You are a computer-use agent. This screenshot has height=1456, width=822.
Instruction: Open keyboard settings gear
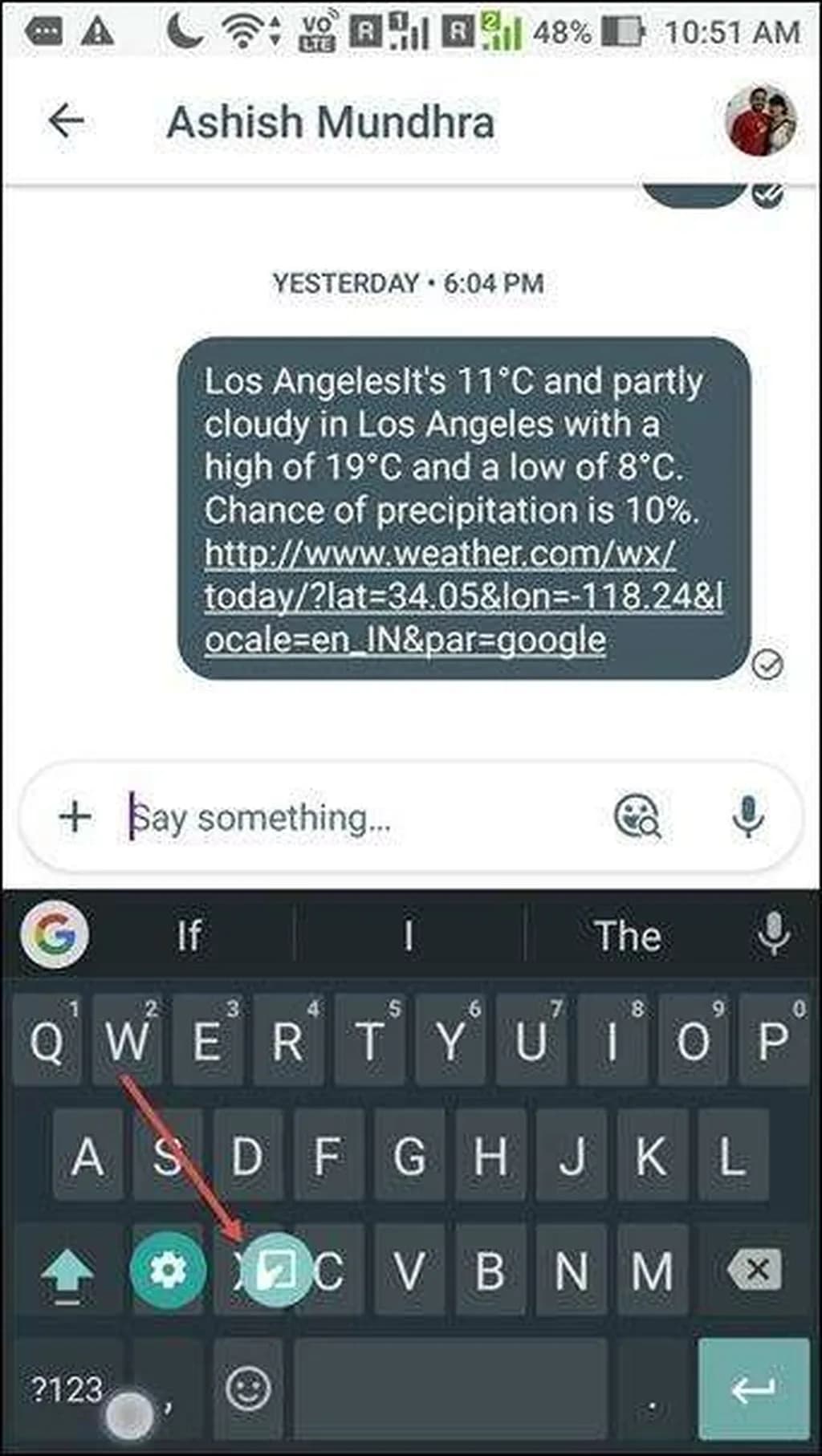(168, 1269)
